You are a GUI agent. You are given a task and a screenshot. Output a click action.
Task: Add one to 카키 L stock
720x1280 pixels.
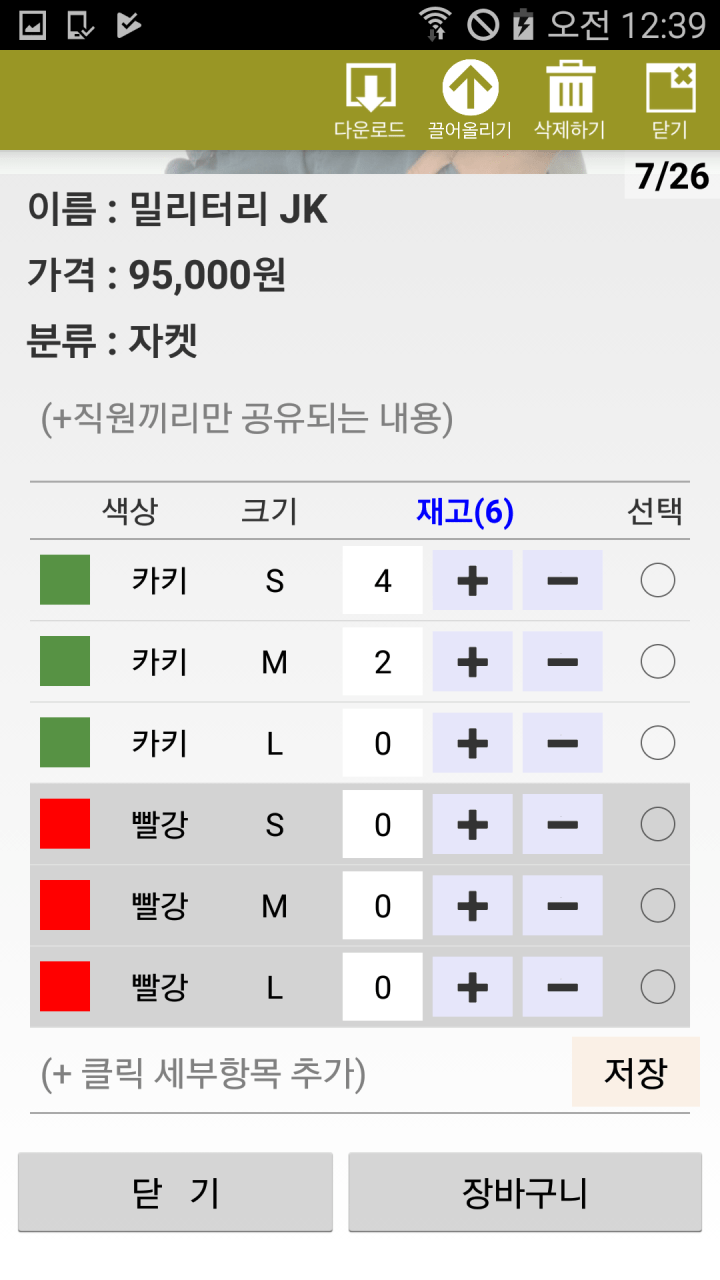pos(472,743)
